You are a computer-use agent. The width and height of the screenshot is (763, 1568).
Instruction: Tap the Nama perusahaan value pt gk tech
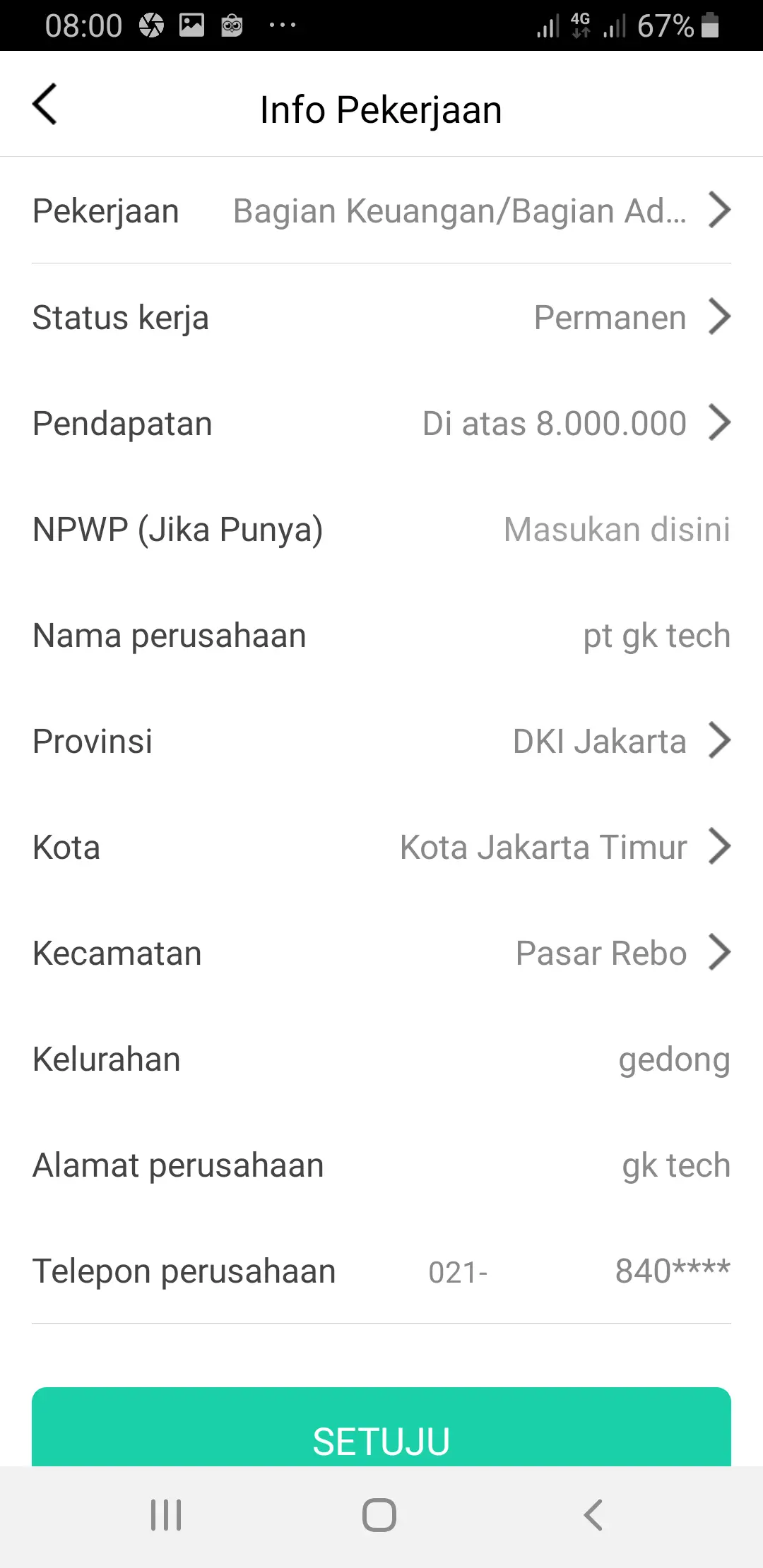[x=656, y=635]
